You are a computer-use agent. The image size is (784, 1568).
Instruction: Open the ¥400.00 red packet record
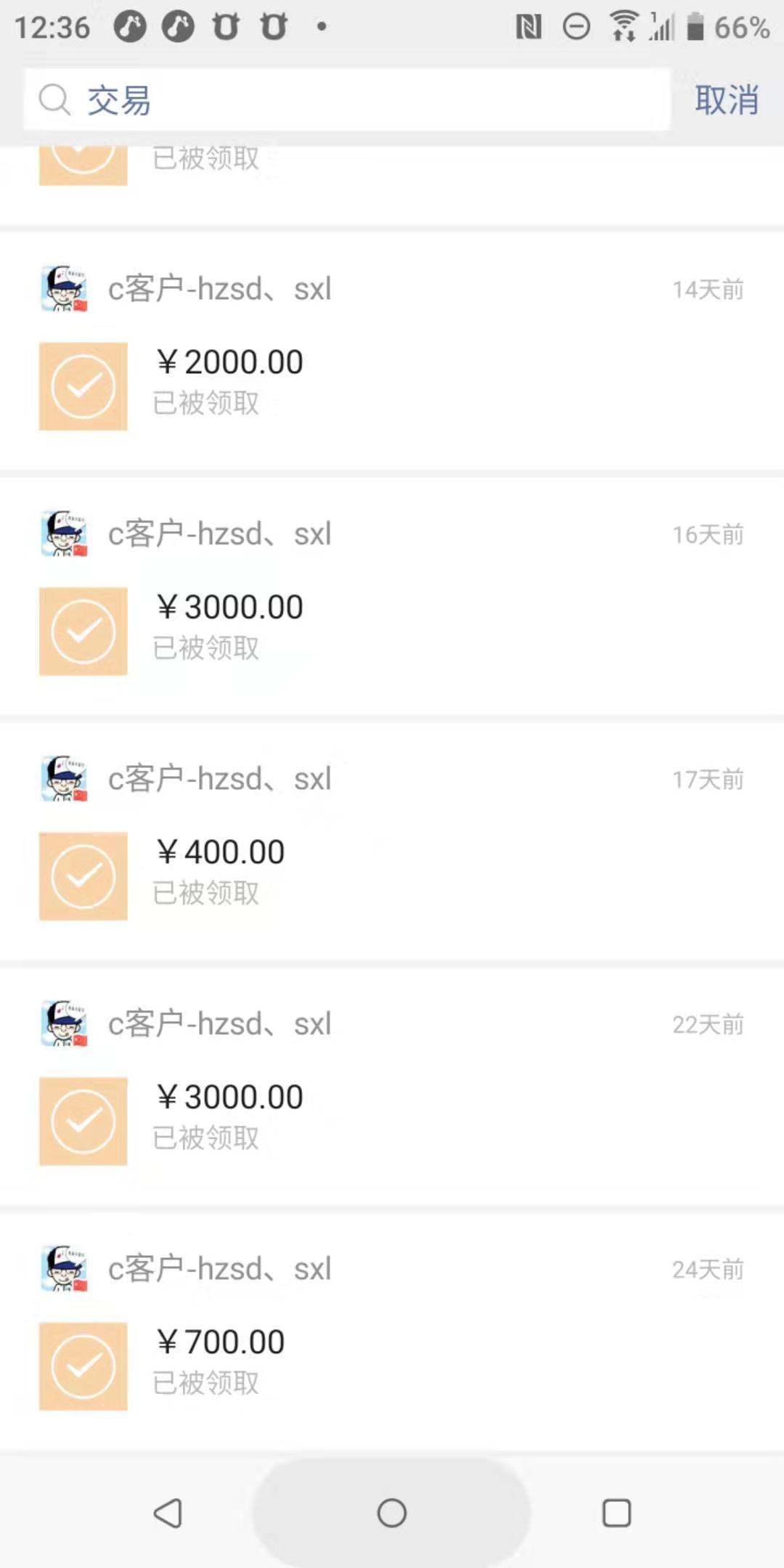(221, 851)
